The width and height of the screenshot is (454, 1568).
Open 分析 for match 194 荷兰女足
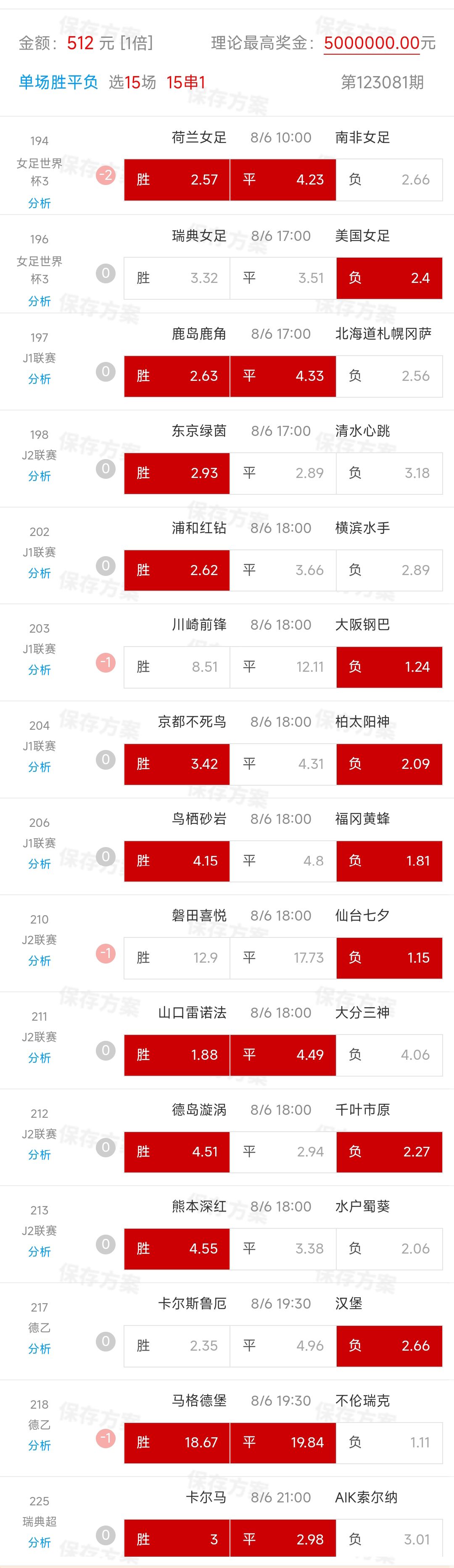pos(40,203)
